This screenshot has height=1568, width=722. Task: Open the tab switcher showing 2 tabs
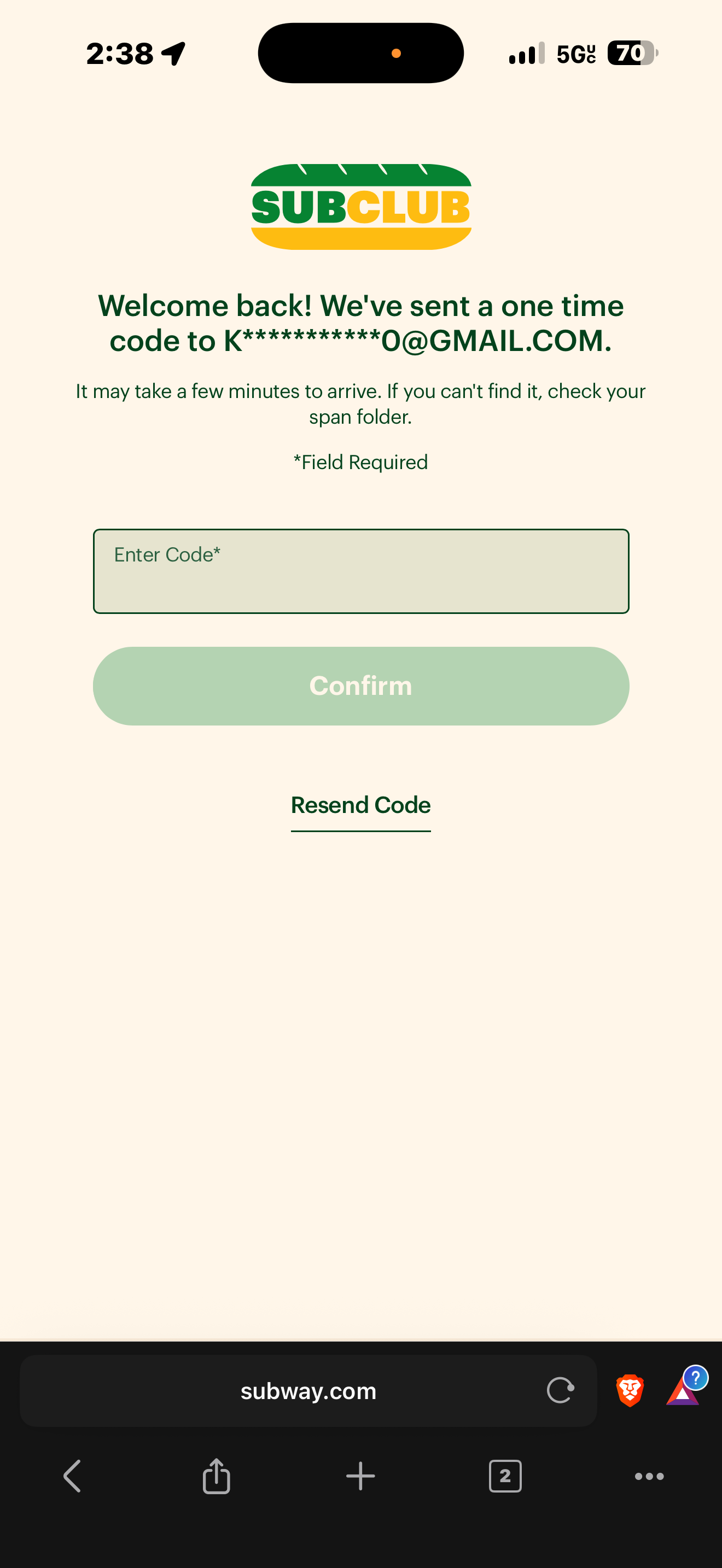505,1476
